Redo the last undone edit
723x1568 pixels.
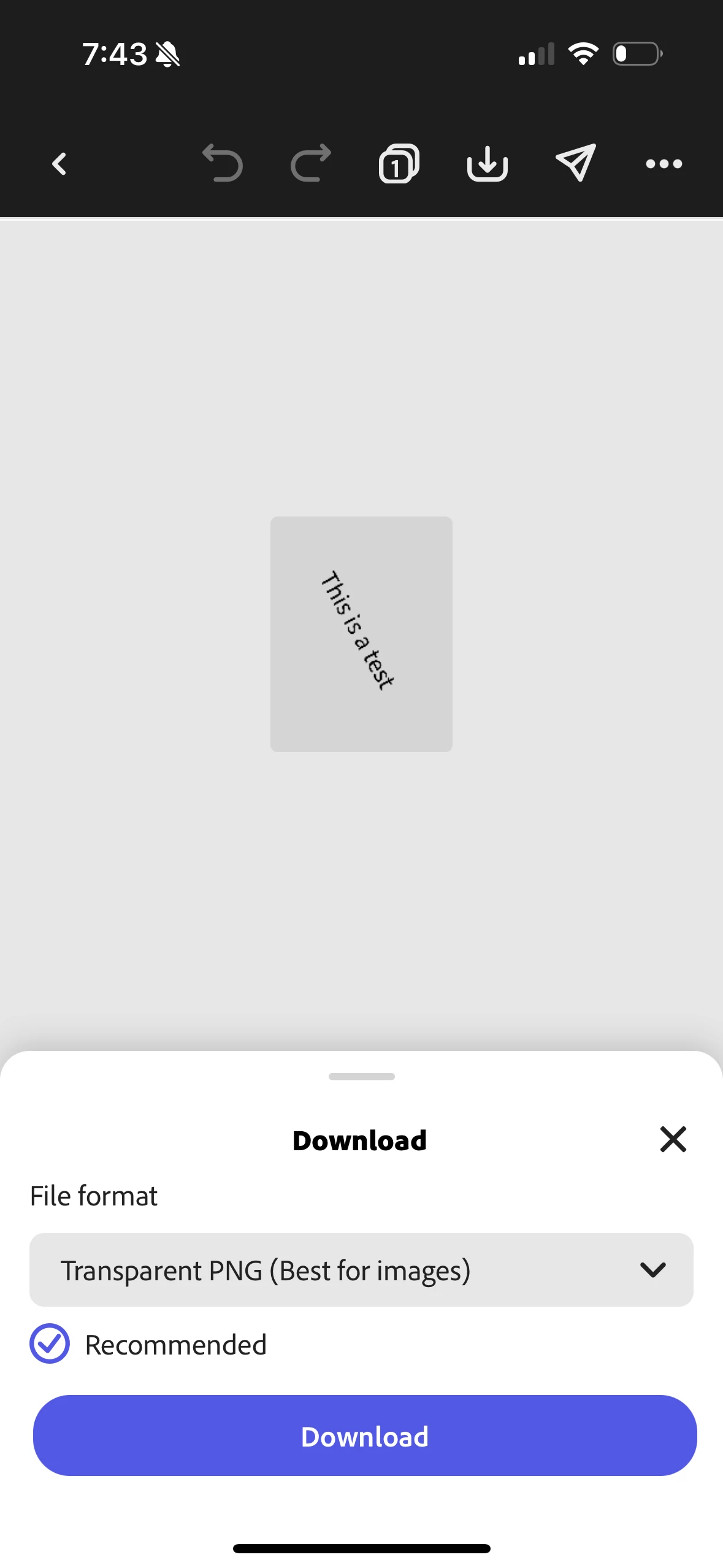(x=311, y=163)
